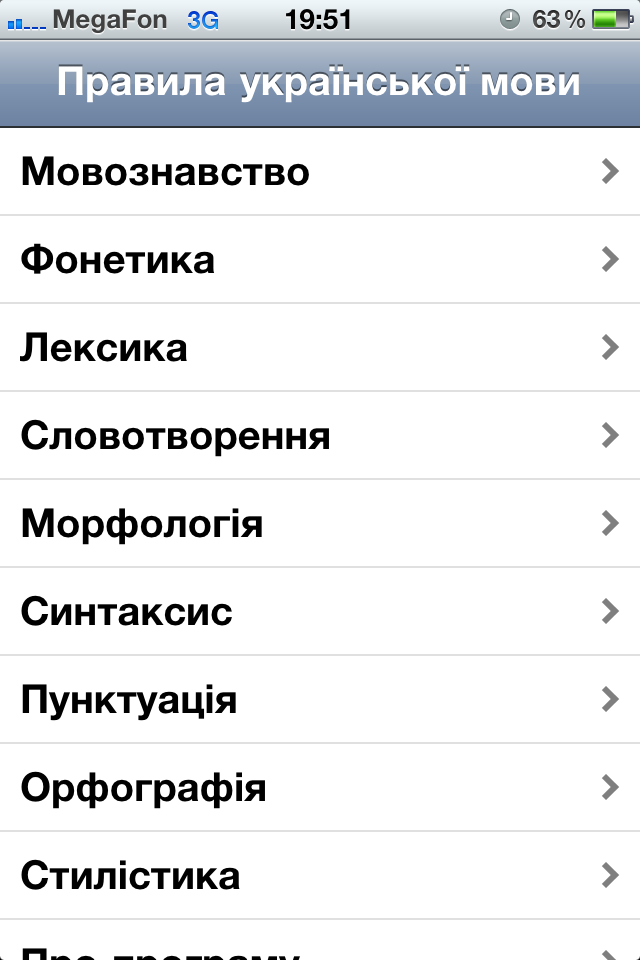Open the Мовознавство section
This screenshot has height=960, width=640.
coord(320,172)
